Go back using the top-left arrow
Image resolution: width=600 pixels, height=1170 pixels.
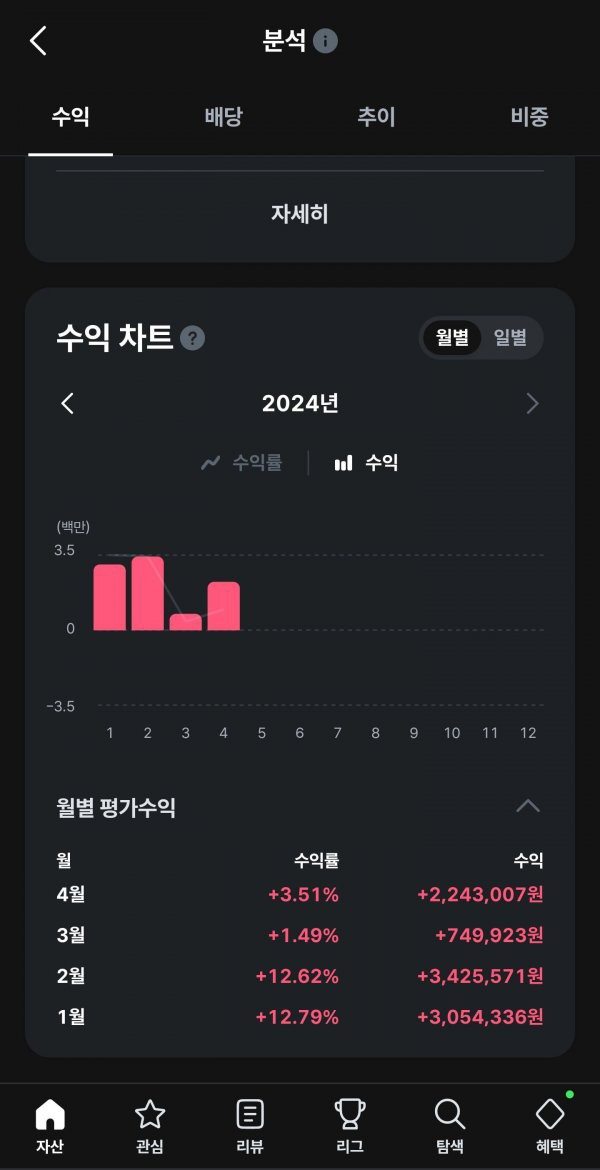[39, 41]
